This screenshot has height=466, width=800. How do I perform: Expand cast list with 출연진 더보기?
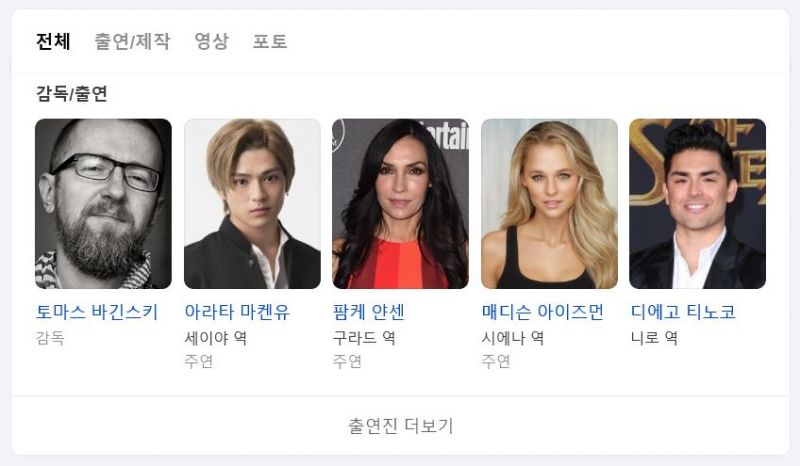pyautogui.click(x=400, y=426)
